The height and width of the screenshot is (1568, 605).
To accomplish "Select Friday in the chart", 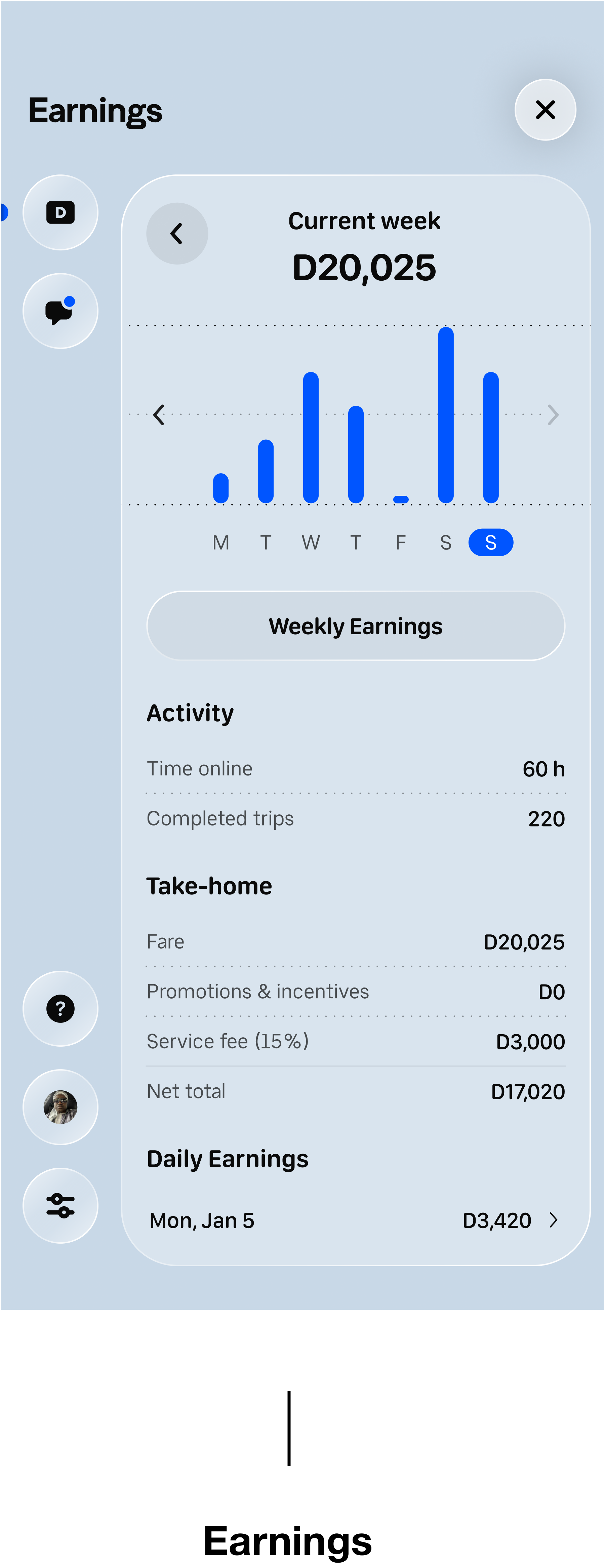I will click(401, 542).
